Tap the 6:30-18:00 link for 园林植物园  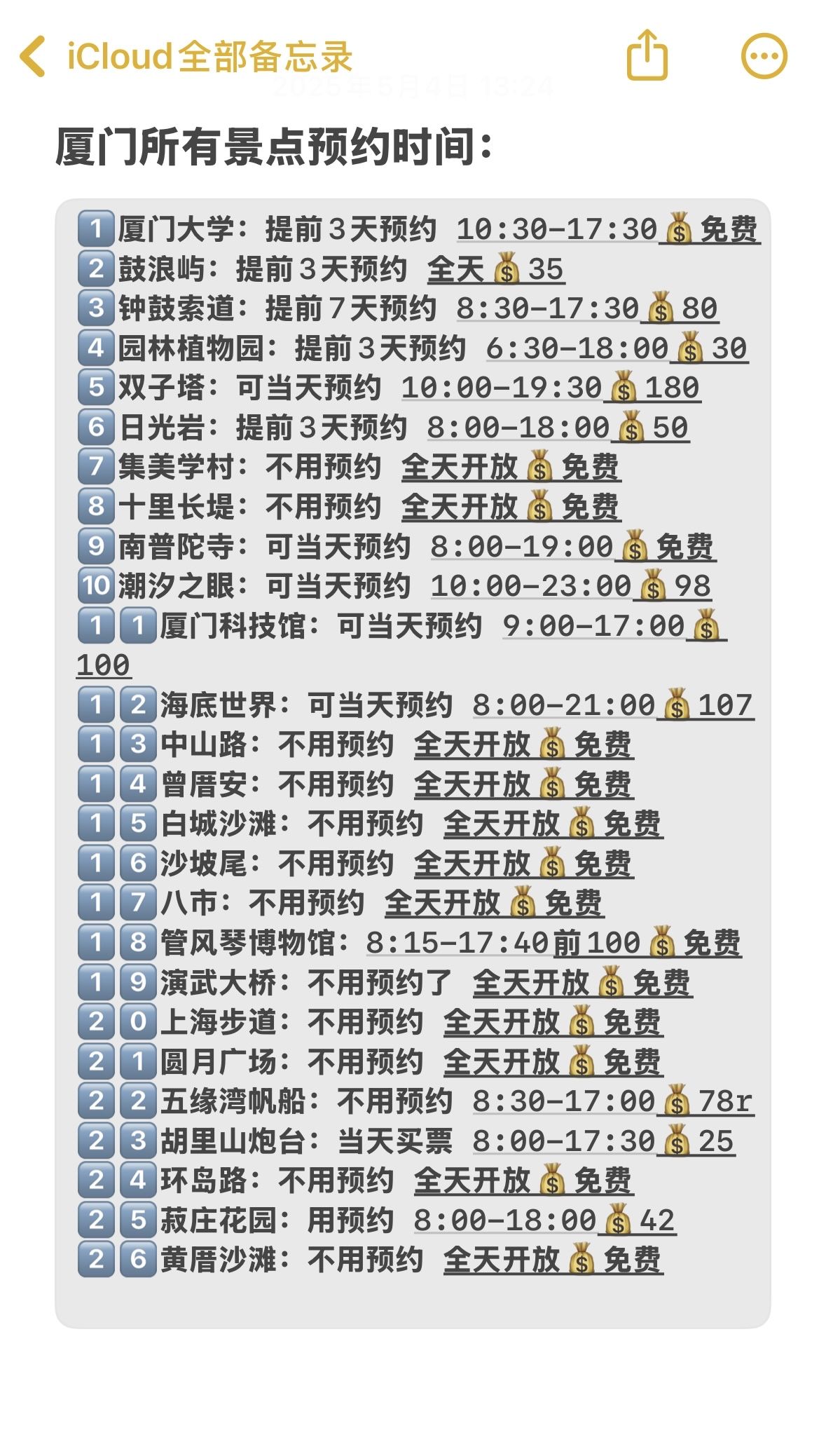[577, 348]
